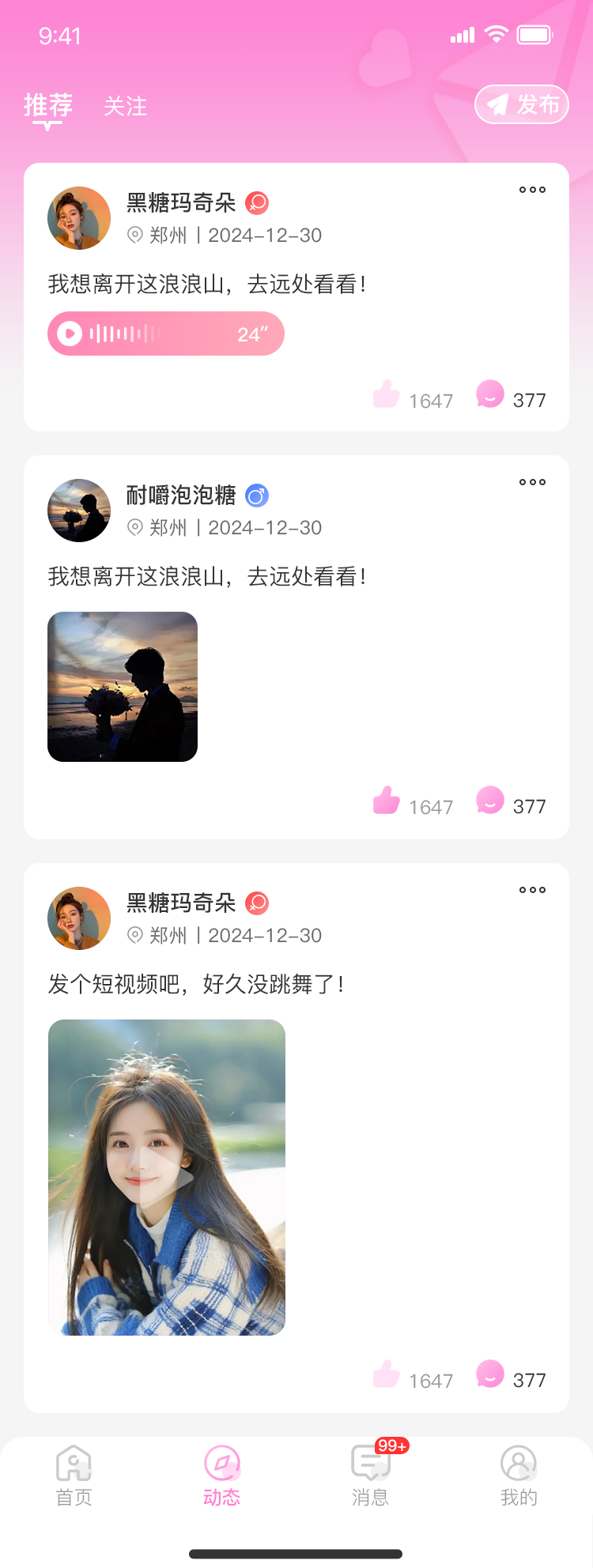Like the voice message post

[x=387, y=394]
